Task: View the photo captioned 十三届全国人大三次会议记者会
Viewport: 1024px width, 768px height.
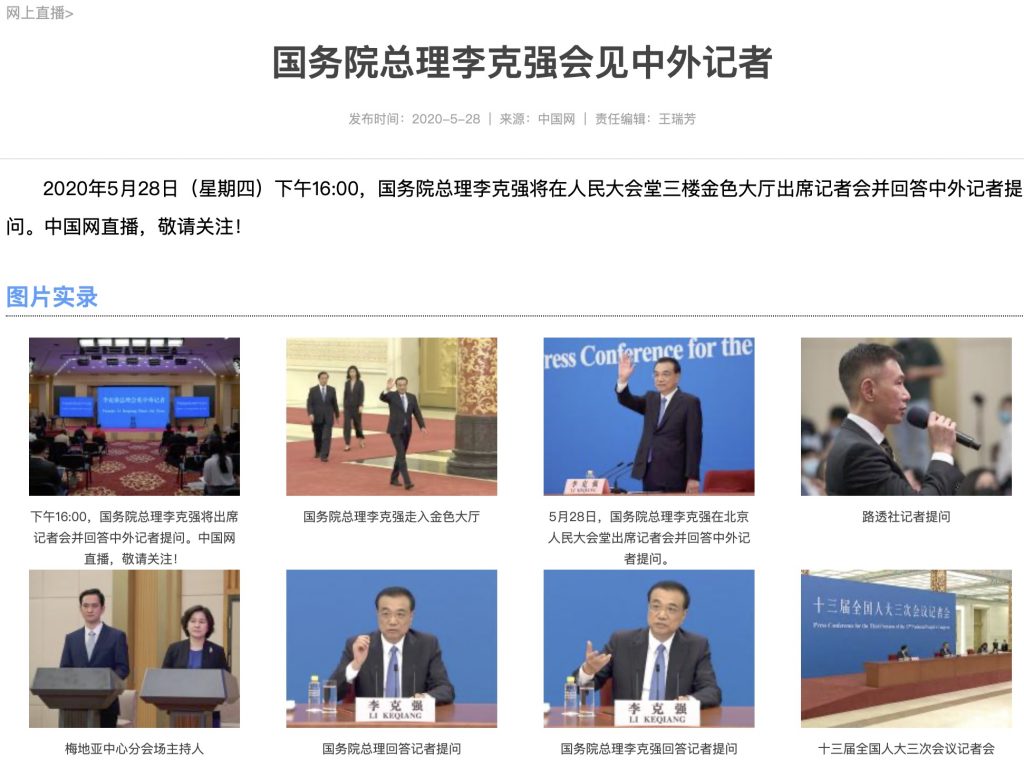Action: click(x=906, y=648)
